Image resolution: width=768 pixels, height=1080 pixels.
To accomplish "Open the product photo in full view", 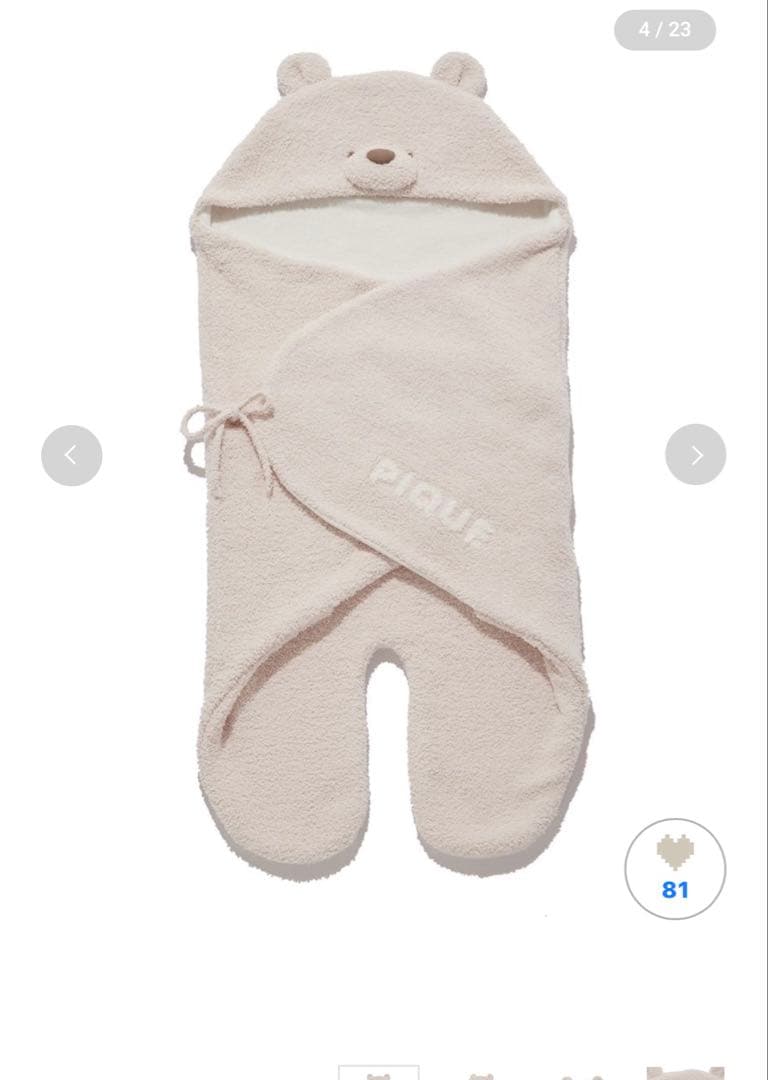I will coord(385,460).
